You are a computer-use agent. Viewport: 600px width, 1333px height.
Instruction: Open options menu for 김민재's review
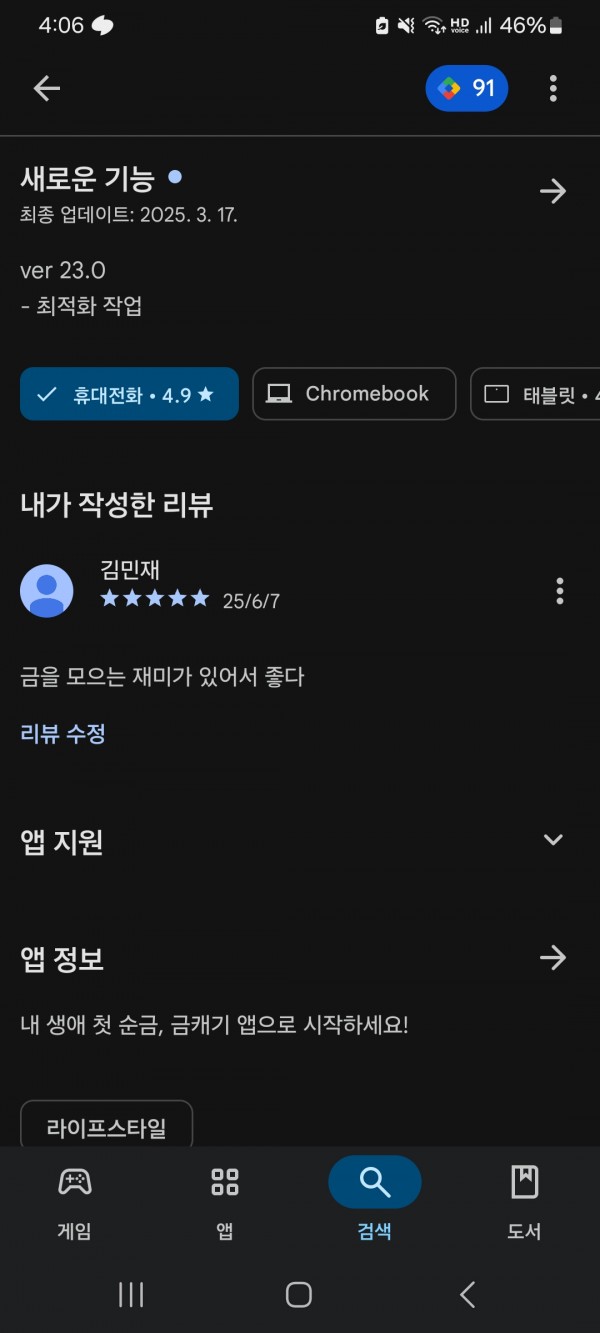(x=559, y=591)
